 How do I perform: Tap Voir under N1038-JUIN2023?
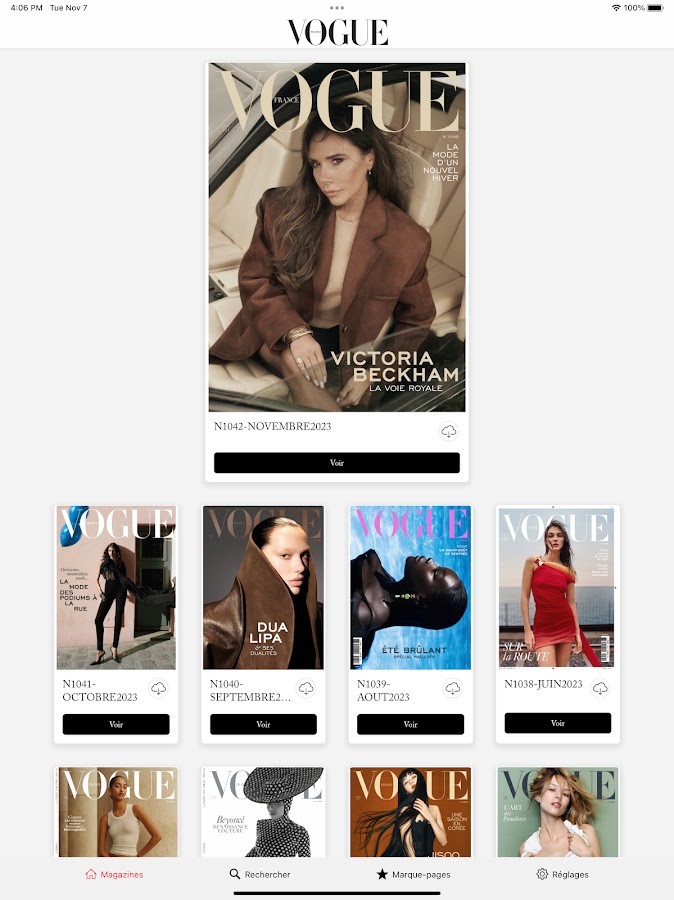(557, 723)
